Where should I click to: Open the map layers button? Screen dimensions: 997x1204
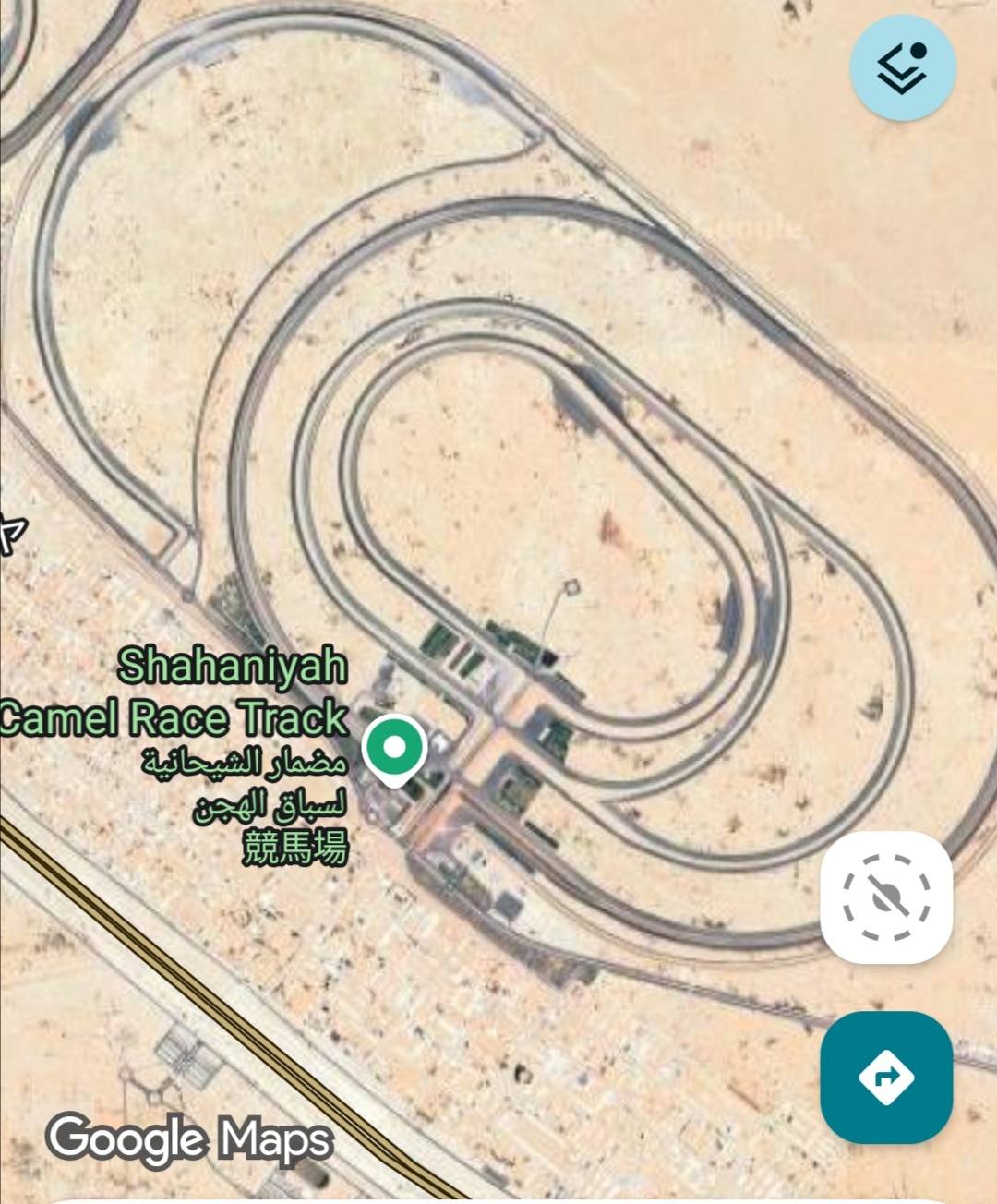(x=902, y=67)
